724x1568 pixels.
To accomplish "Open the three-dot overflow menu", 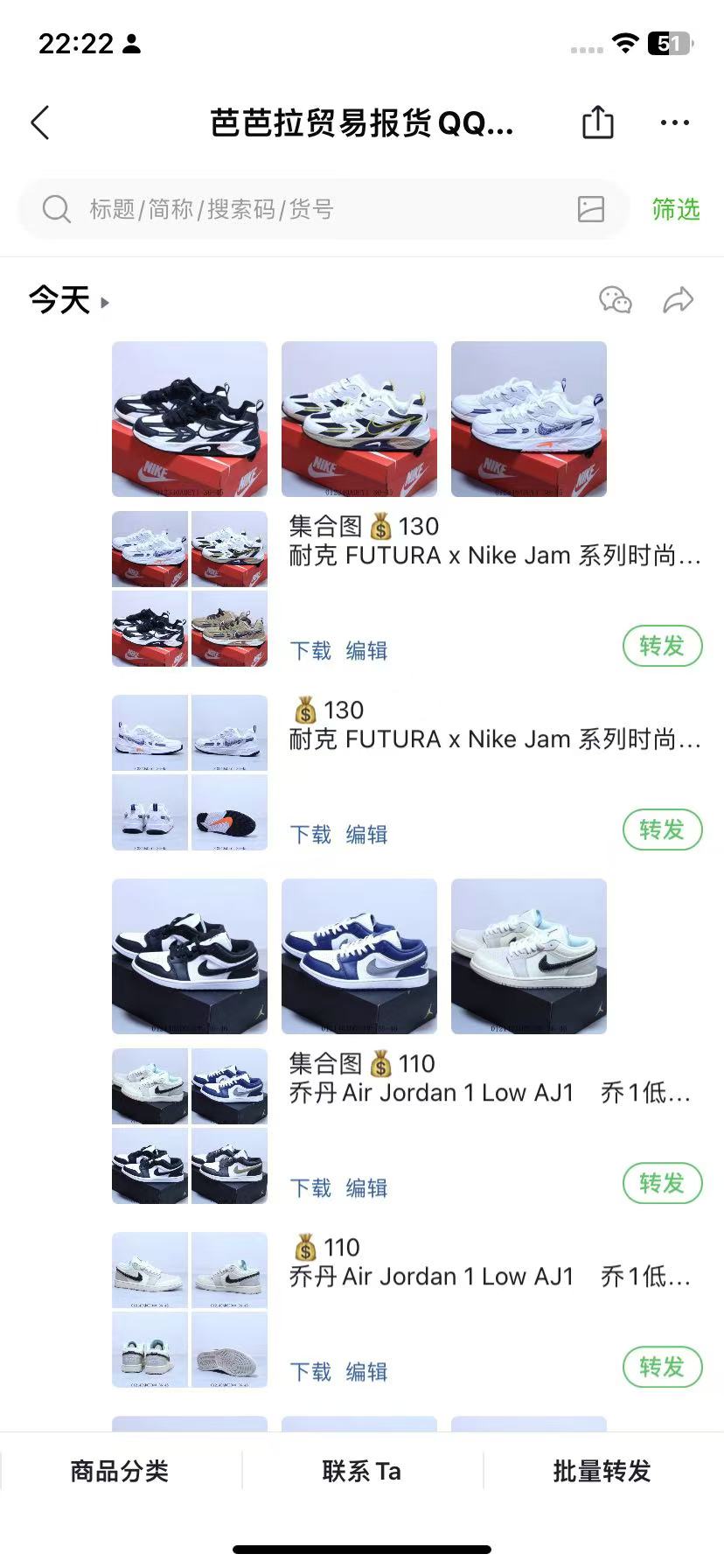I will pos(675,123).
